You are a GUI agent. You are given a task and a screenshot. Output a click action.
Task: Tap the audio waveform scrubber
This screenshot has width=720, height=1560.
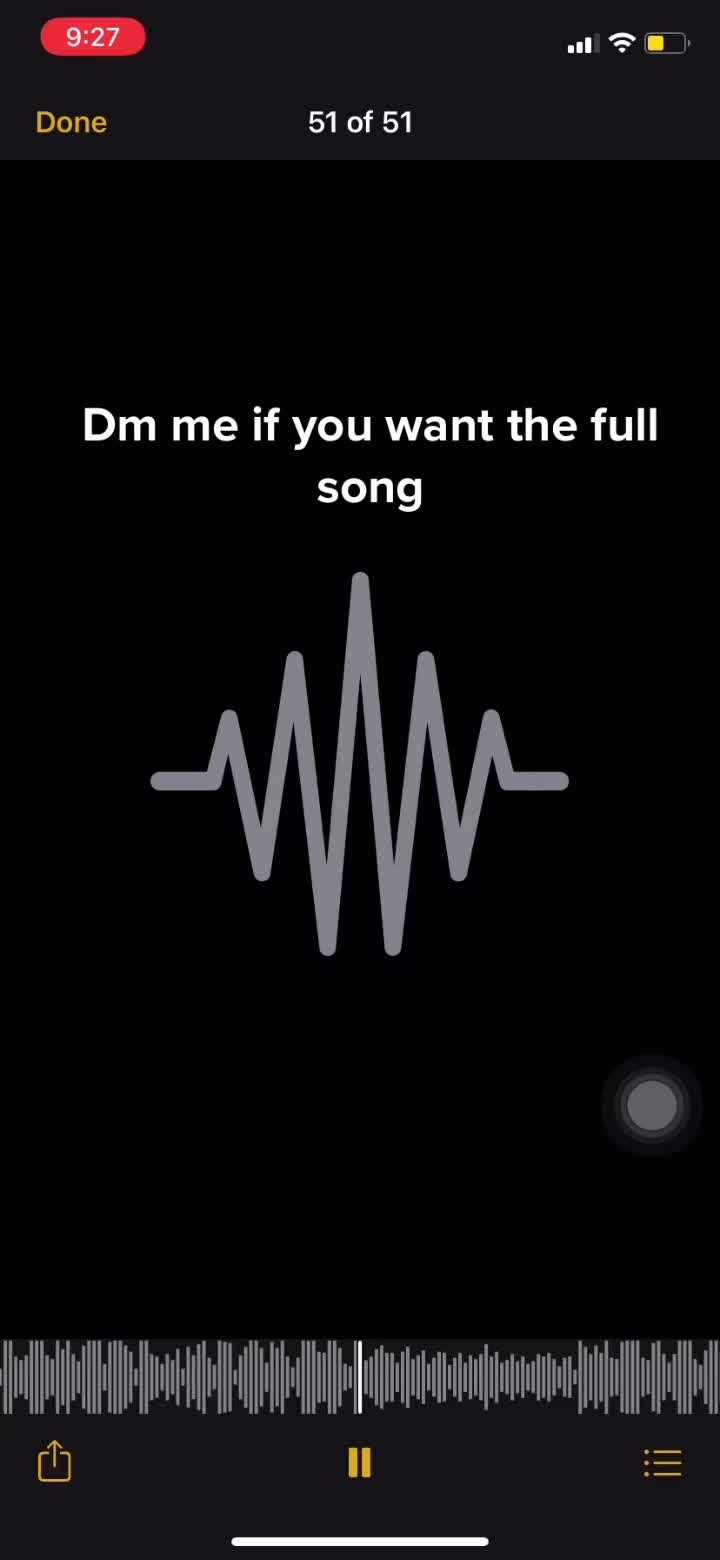pyautogui.click(x=360, y=1376)
